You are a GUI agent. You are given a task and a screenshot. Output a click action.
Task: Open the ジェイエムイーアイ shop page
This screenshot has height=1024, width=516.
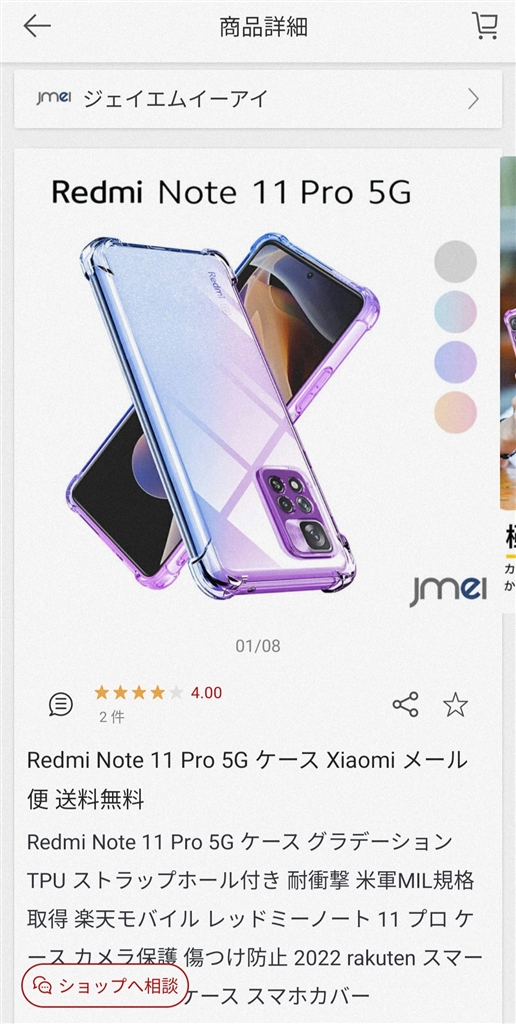click(x=258, y=99)
